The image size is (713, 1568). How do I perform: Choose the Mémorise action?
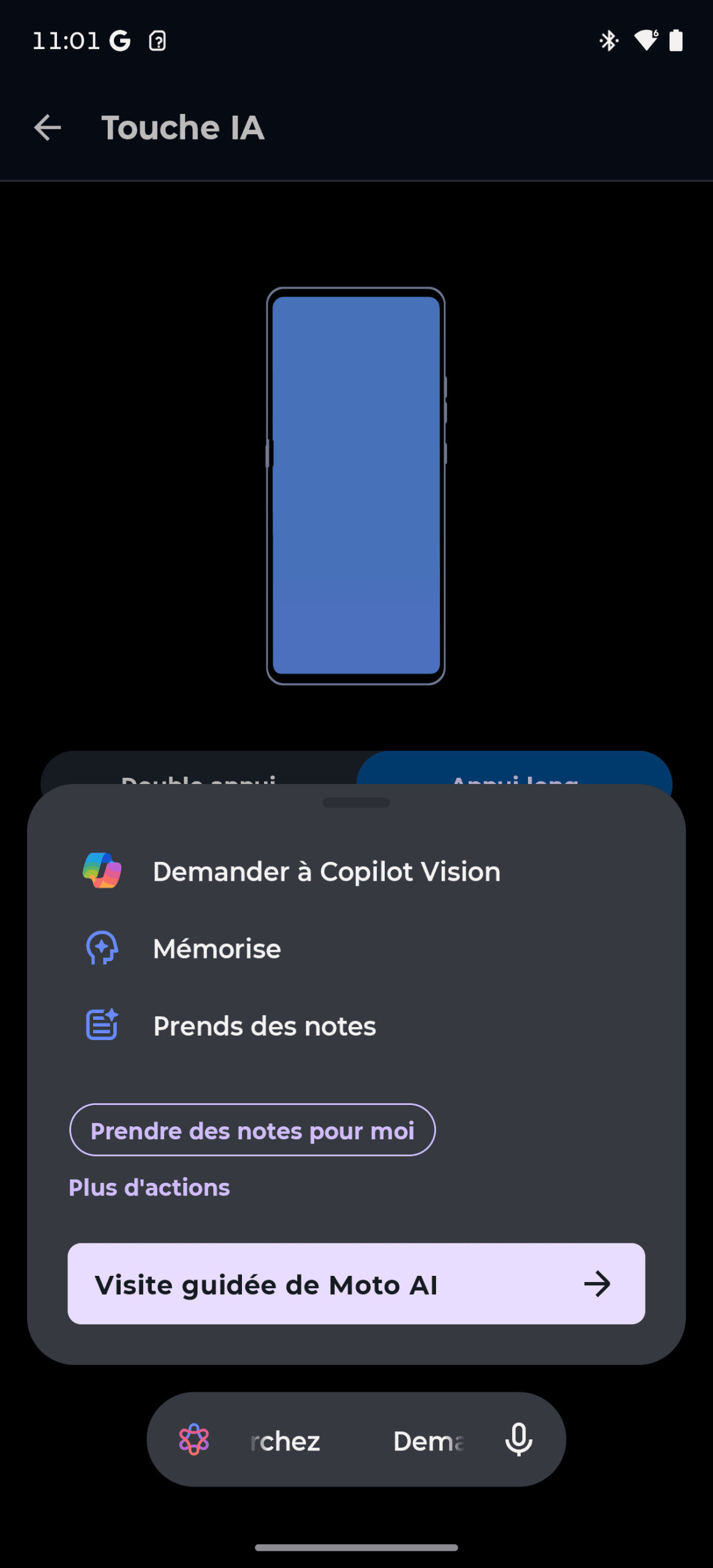(x=217, y=949)
